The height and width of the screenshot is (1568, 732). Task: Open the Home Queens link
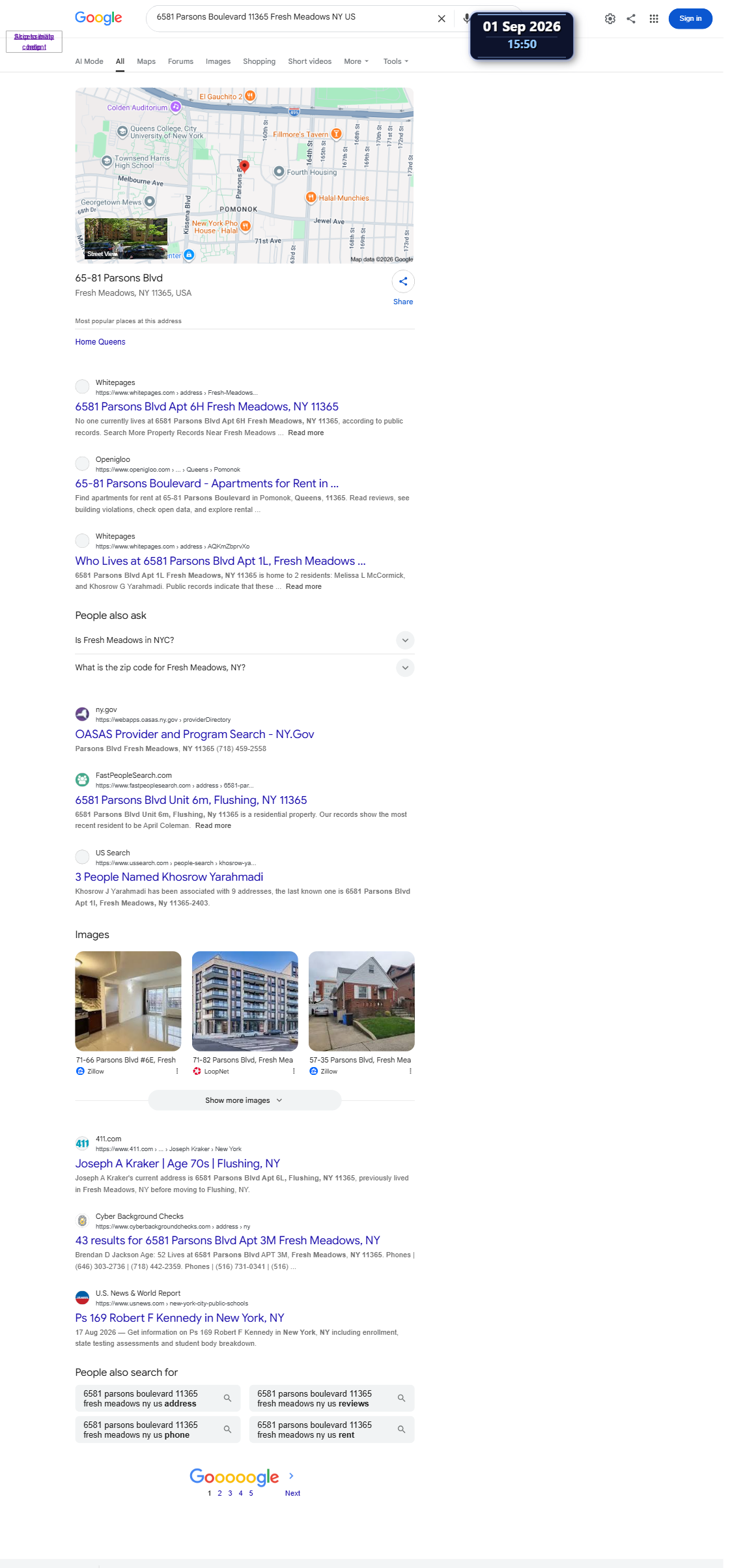pyautogui.click(x=100, y=342)
